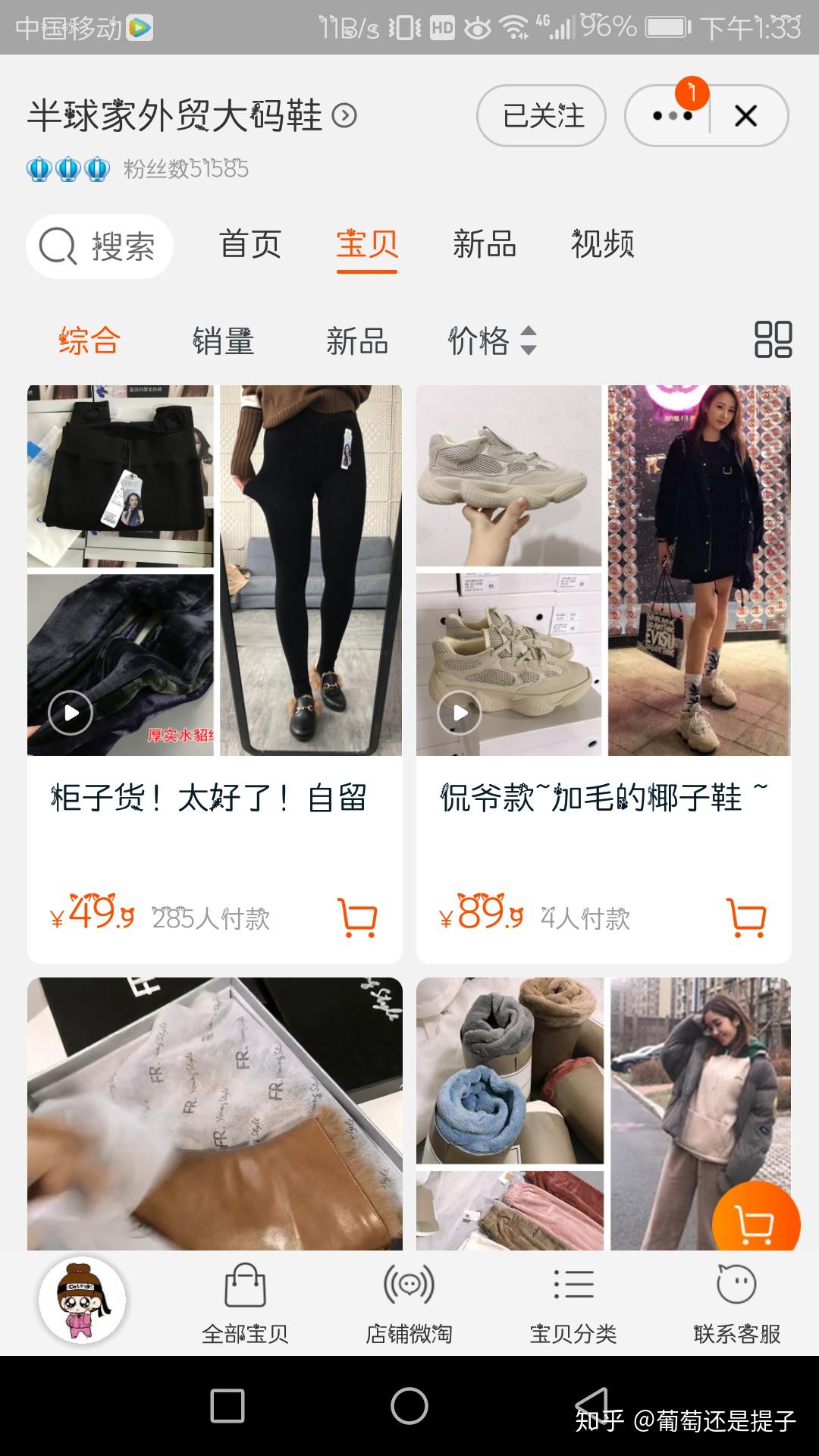
Task: Open the shop search box 搜索
Action: [99, 246]
